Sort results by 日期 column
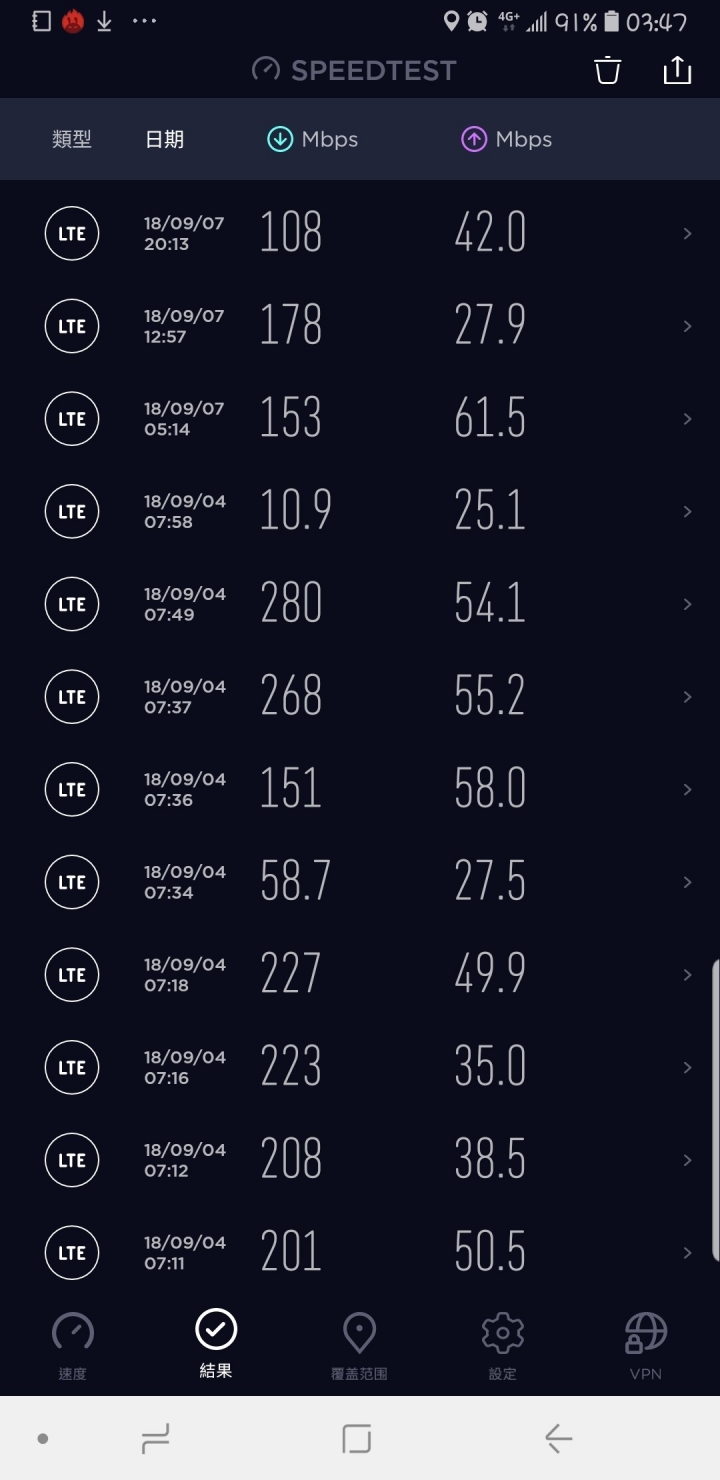 [x=164, y=139]
